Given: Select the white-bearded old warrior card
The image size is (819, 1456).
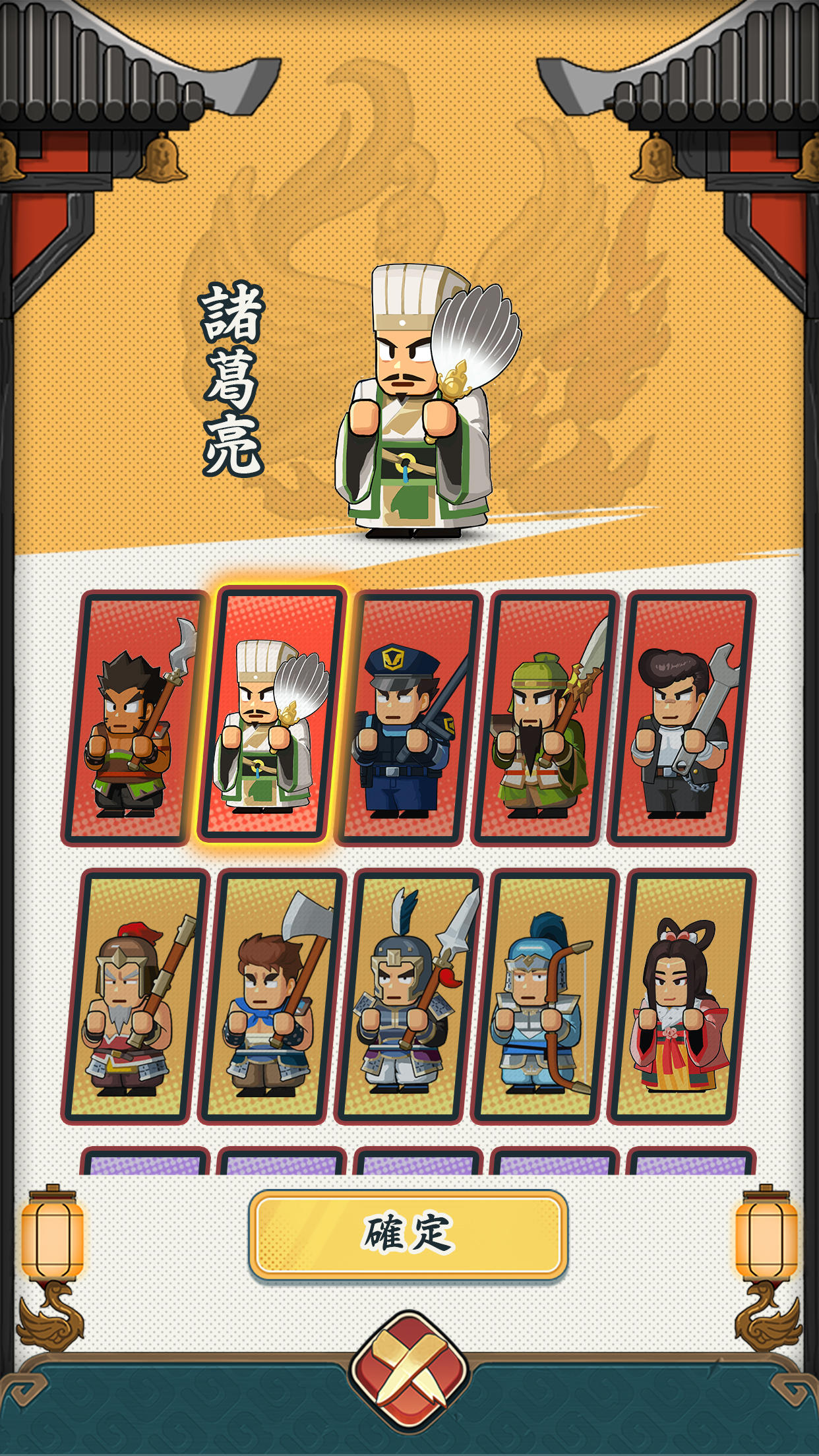Looking at the screenshot, I should pyautogui.click(x=135, y=997).
